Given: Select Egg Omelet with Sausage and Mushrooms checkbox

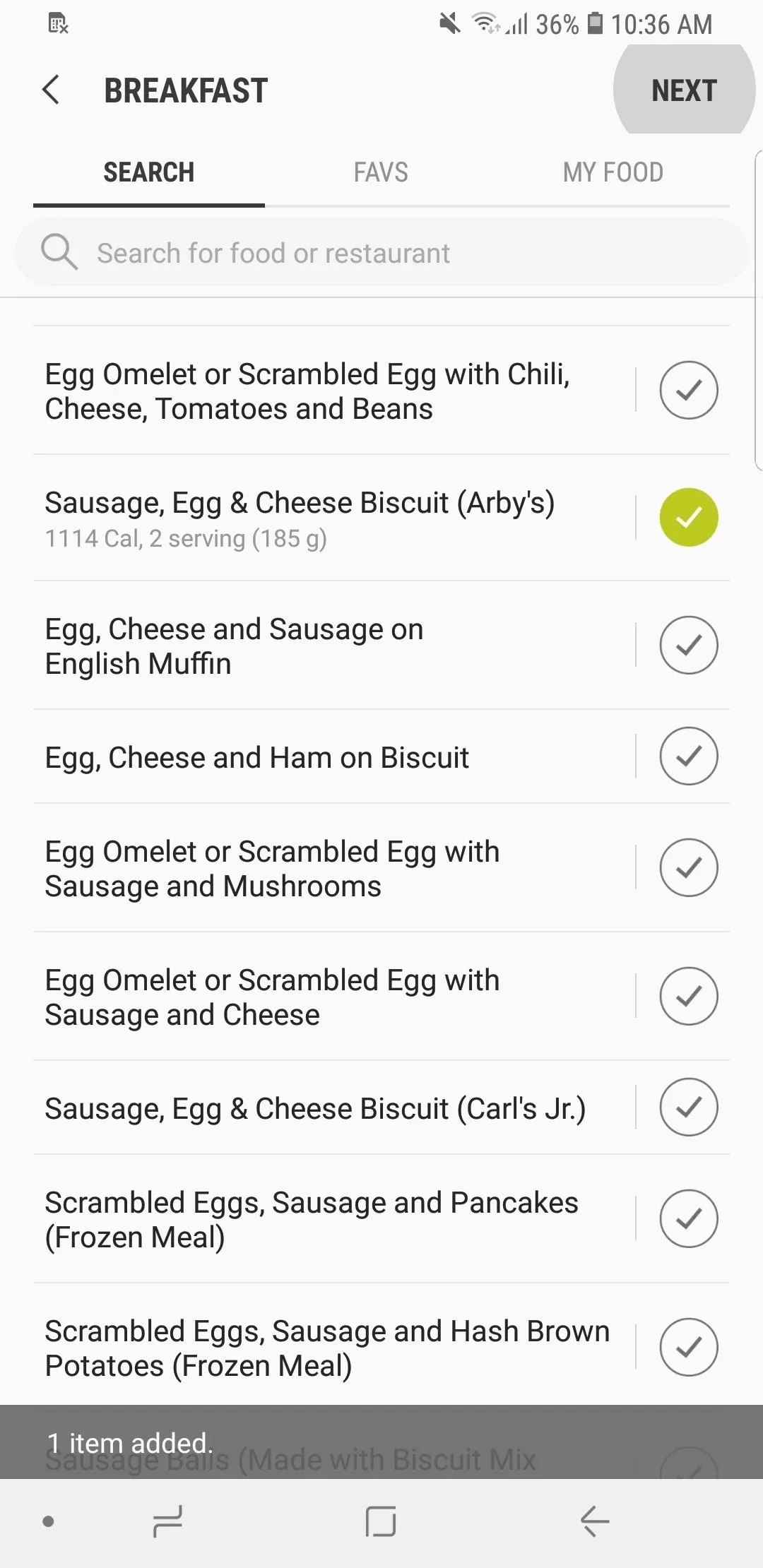Looking at the screenshot, I should pos(689,867).
